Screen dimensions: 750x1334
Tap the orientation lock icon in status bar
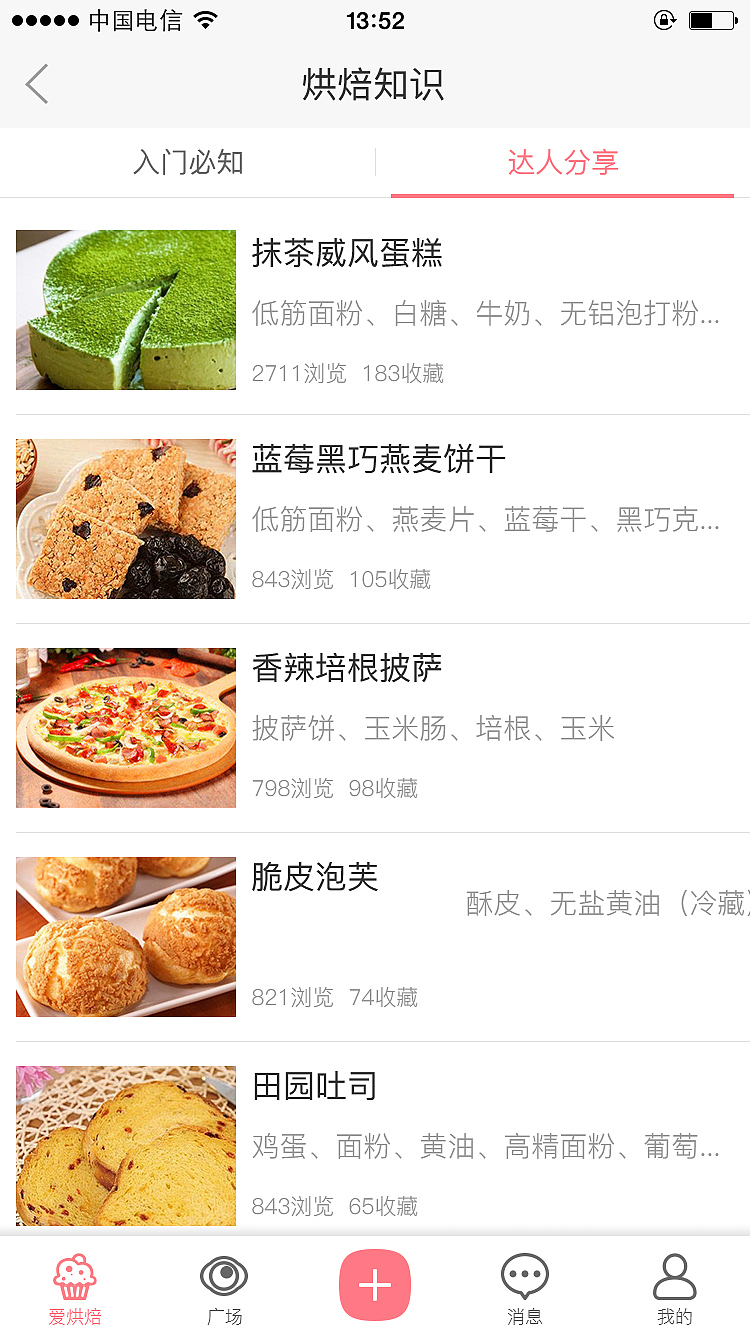pos(664,19)
